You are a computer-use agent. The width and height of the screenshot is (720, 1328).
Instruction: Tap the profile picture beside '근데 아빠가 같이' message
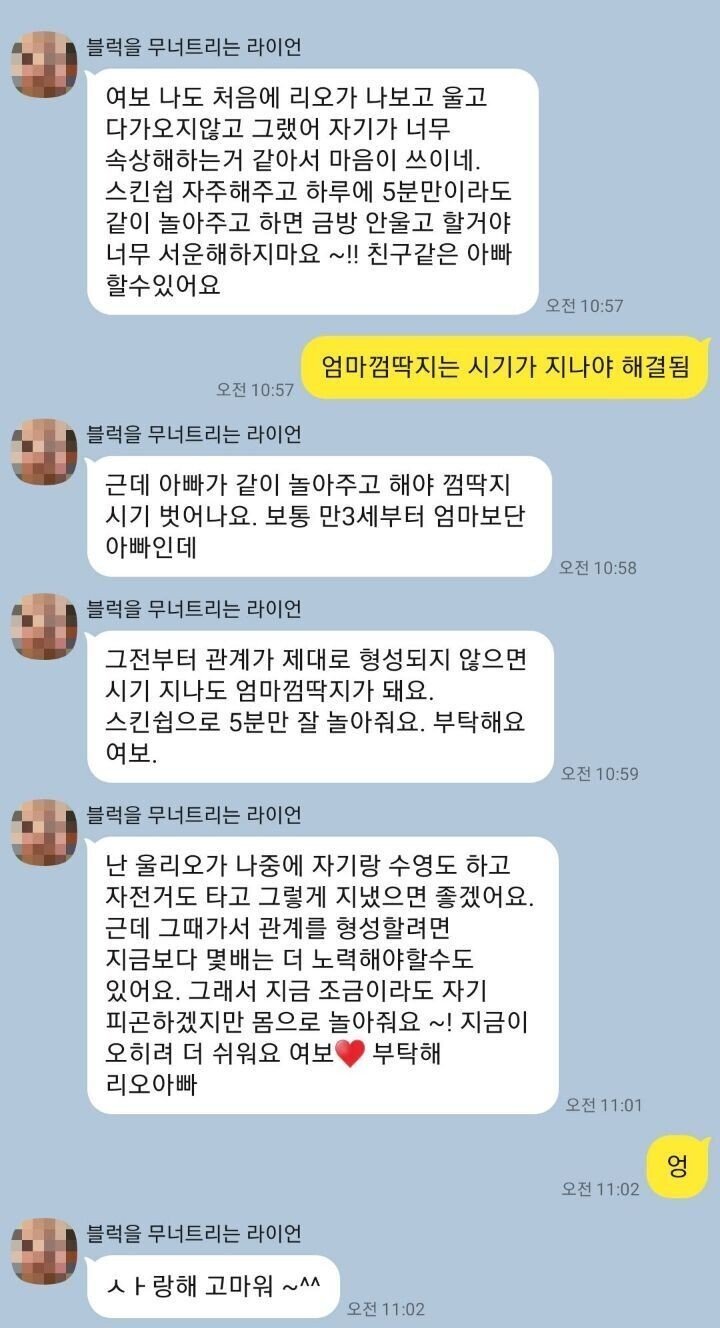pyautogui.click(x=43, y=452)
